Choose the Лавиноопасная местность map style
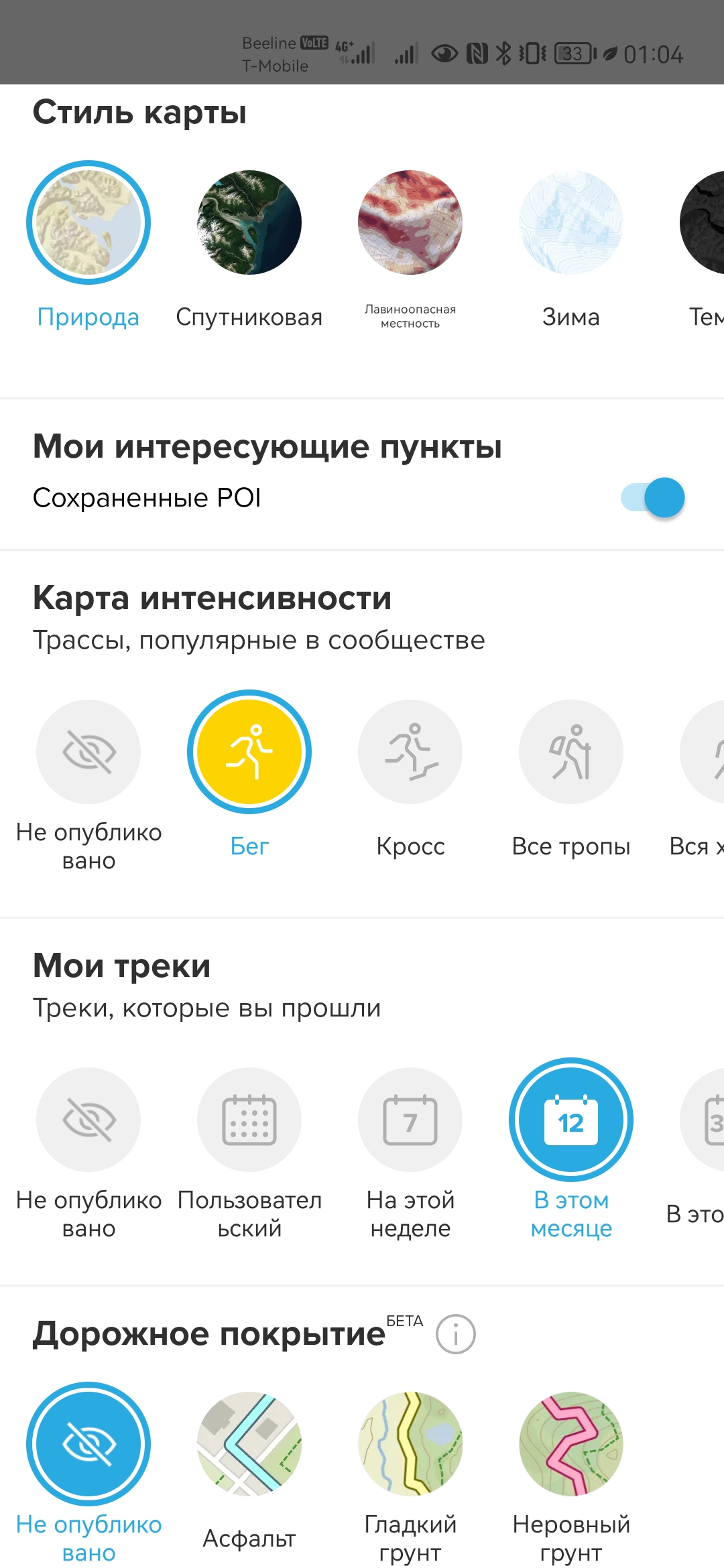 point(410,222)
